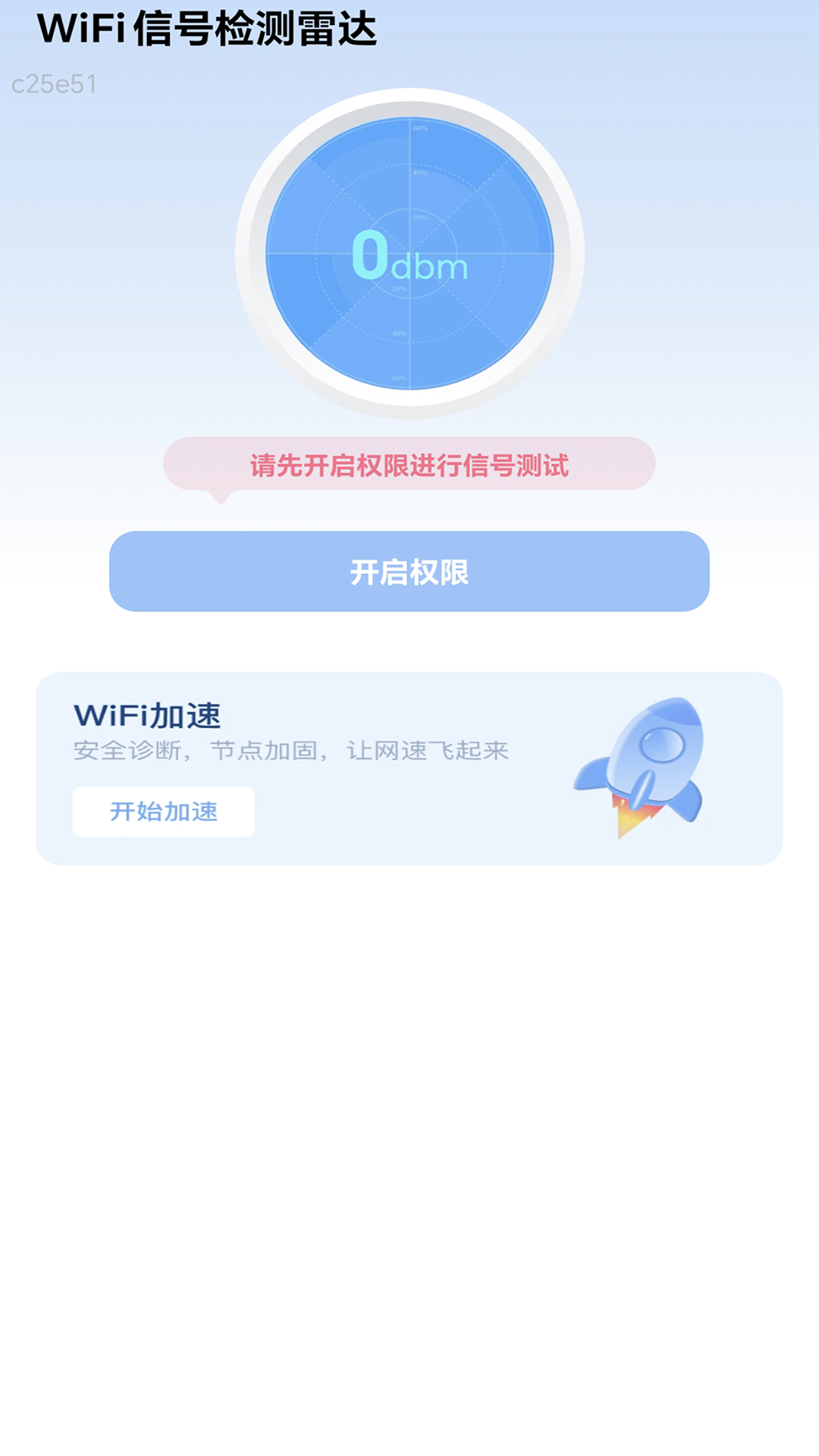The width and height of the screenshot is (819, 1456).
Task: Click the 60% label on radar top
Action: pos(419,129)
